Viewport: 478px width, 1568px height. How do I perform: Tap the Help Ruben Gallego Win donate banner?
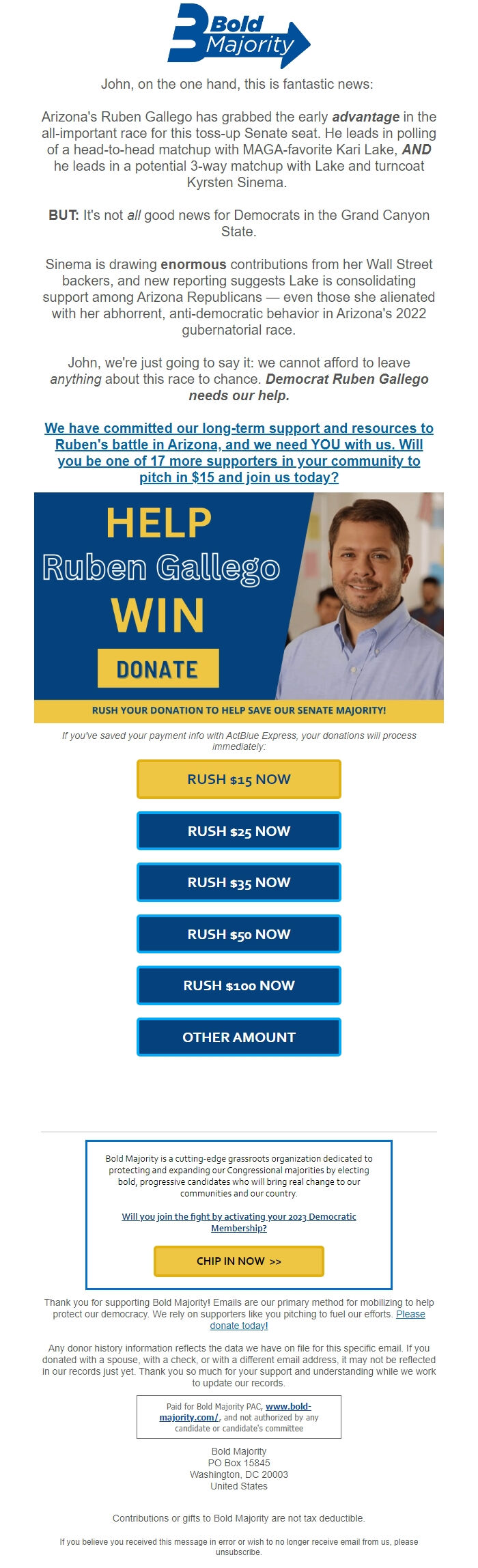(238, 606)
